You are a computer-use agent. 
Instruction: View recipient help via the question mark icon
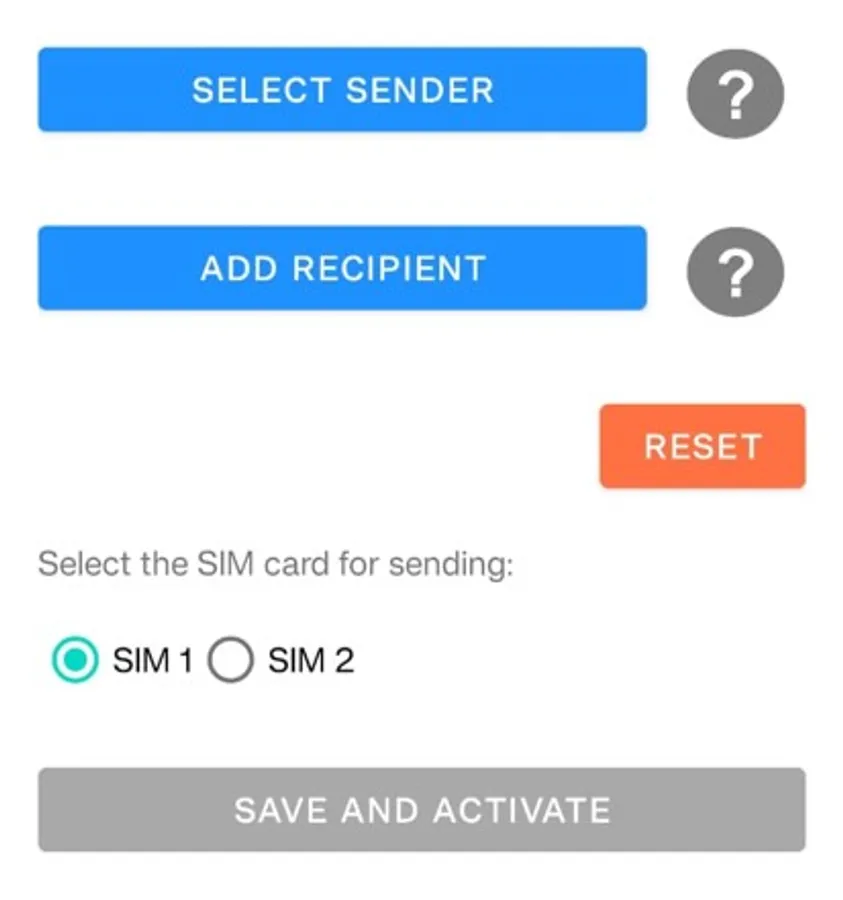[x=735, y=271]
